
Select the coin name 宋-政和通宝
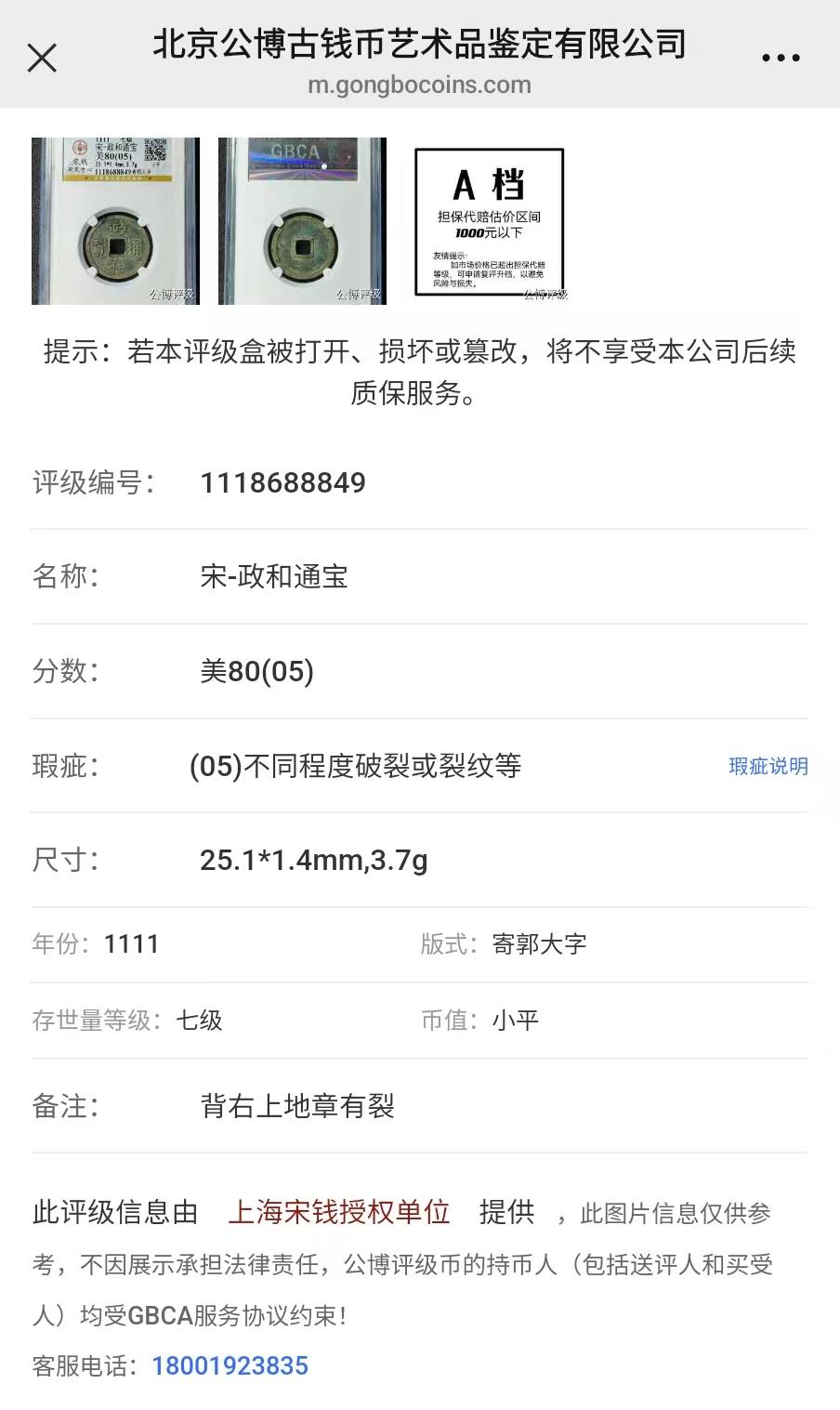274,577
